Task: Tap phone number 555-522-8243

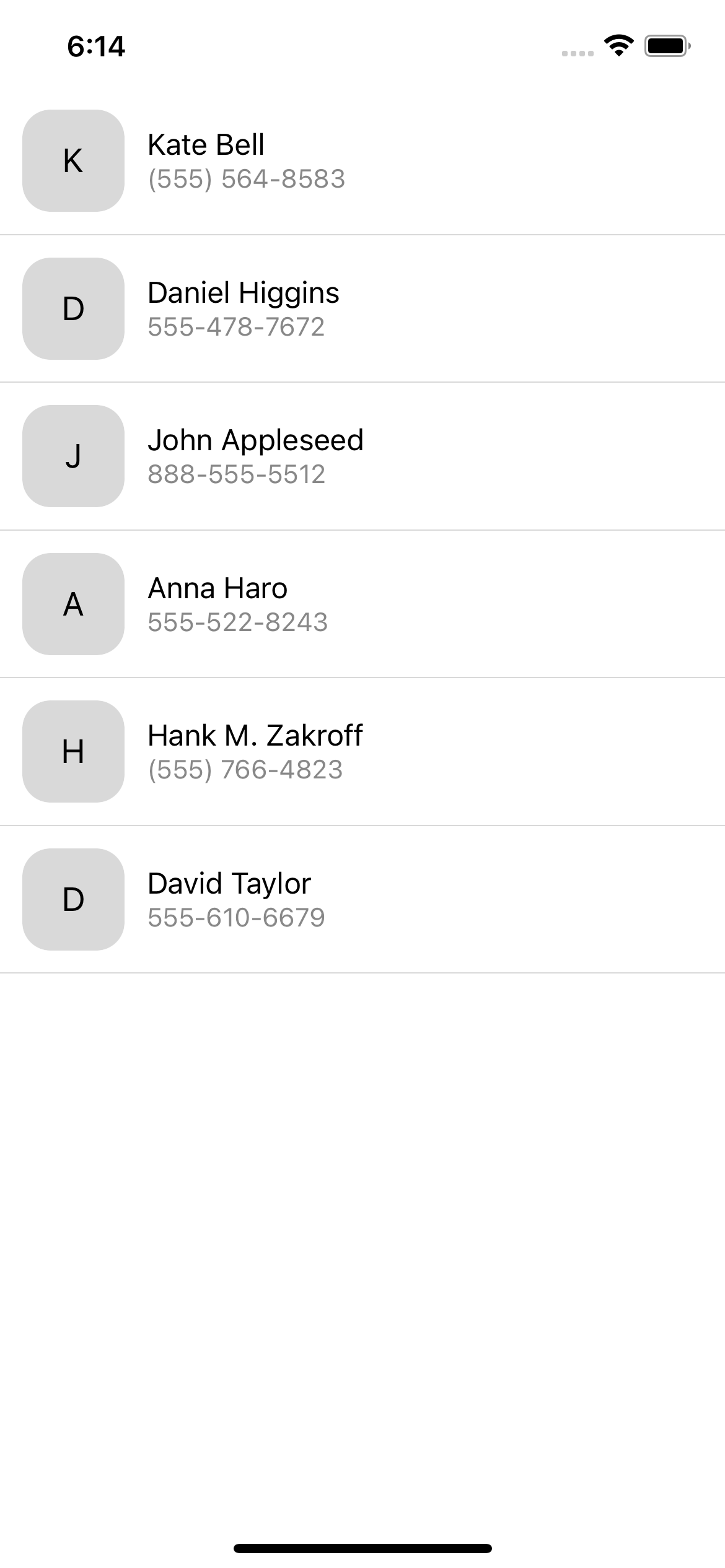Action: click(238, 622)
